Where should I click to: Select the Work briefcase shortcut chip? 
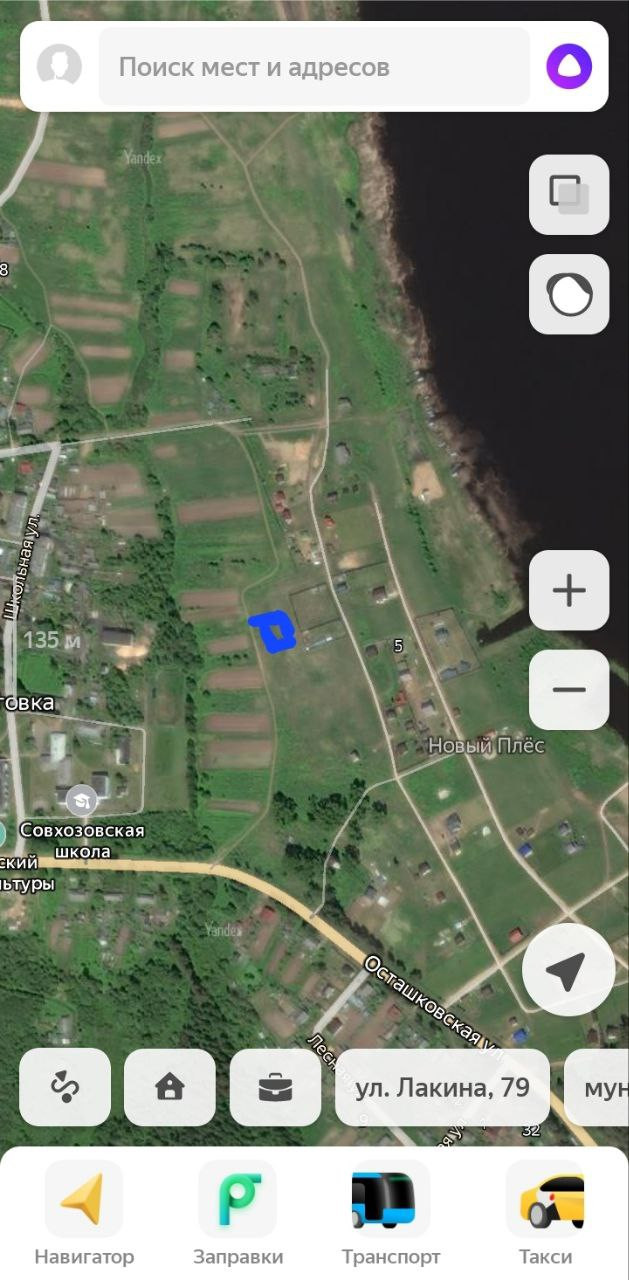[275, 1087]
